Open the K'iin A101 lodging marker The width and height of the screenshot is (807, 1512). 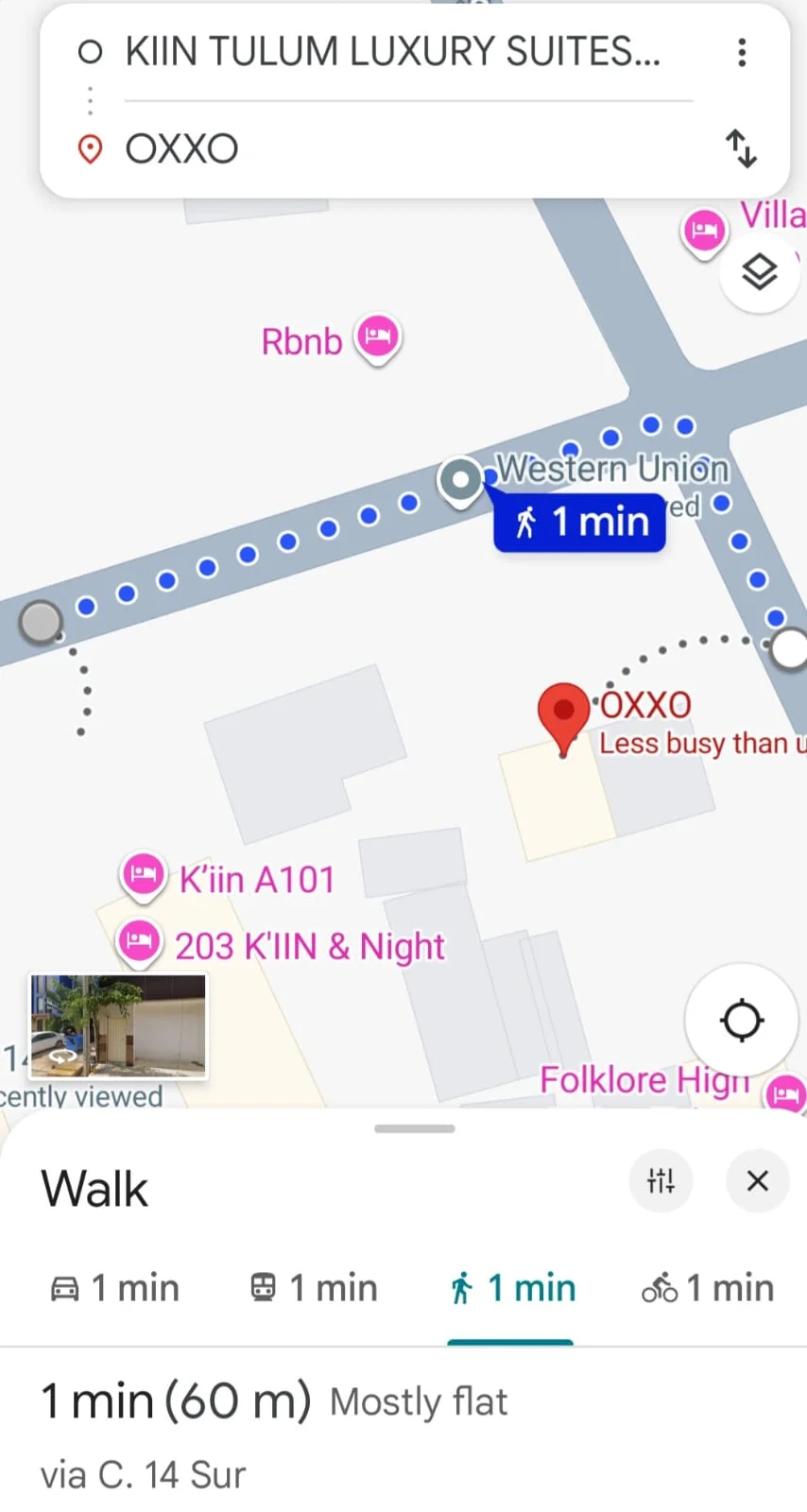click(x=143, y=874)
